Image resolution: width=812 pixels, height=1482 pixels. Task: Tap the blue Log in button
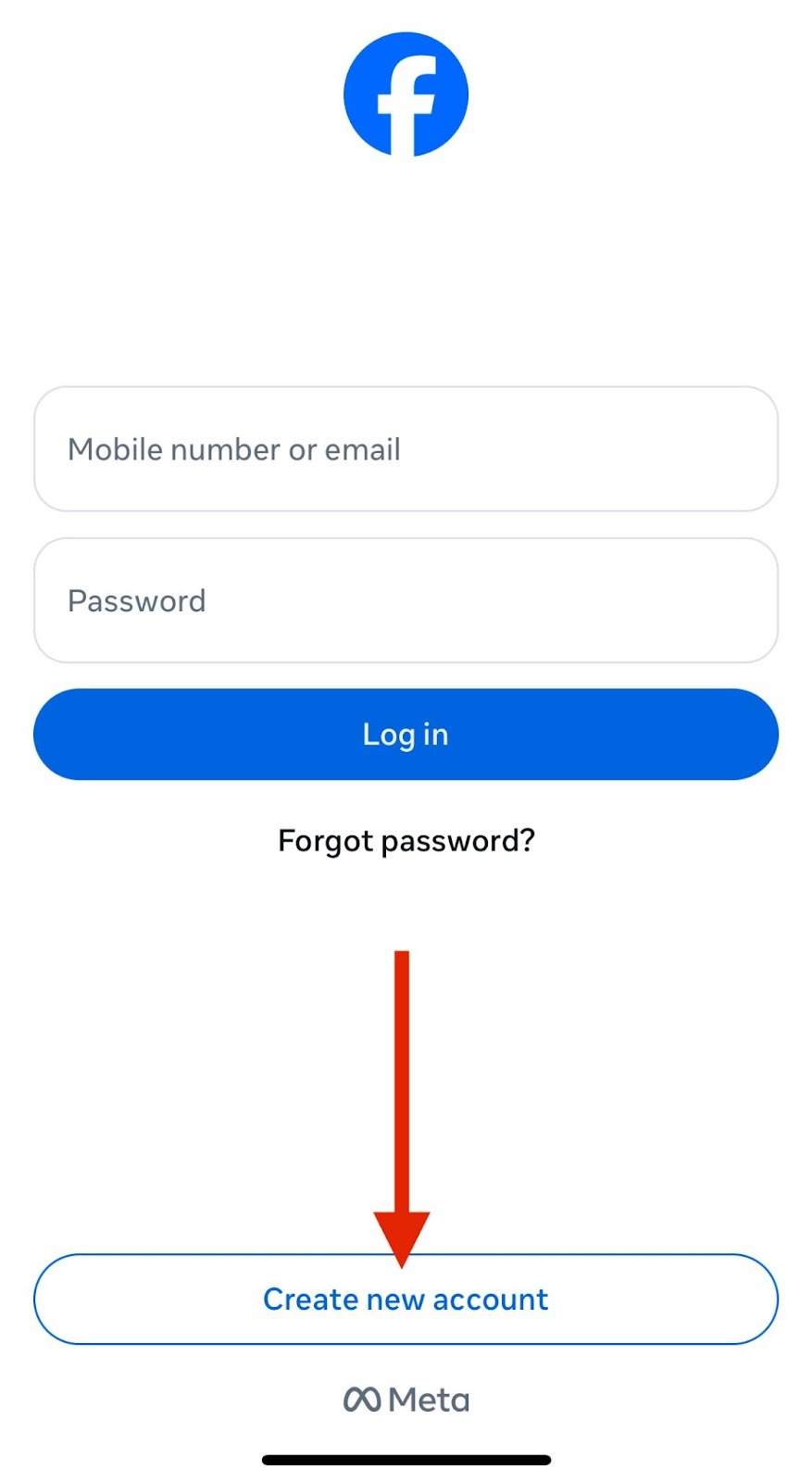(x=406, y=735)
